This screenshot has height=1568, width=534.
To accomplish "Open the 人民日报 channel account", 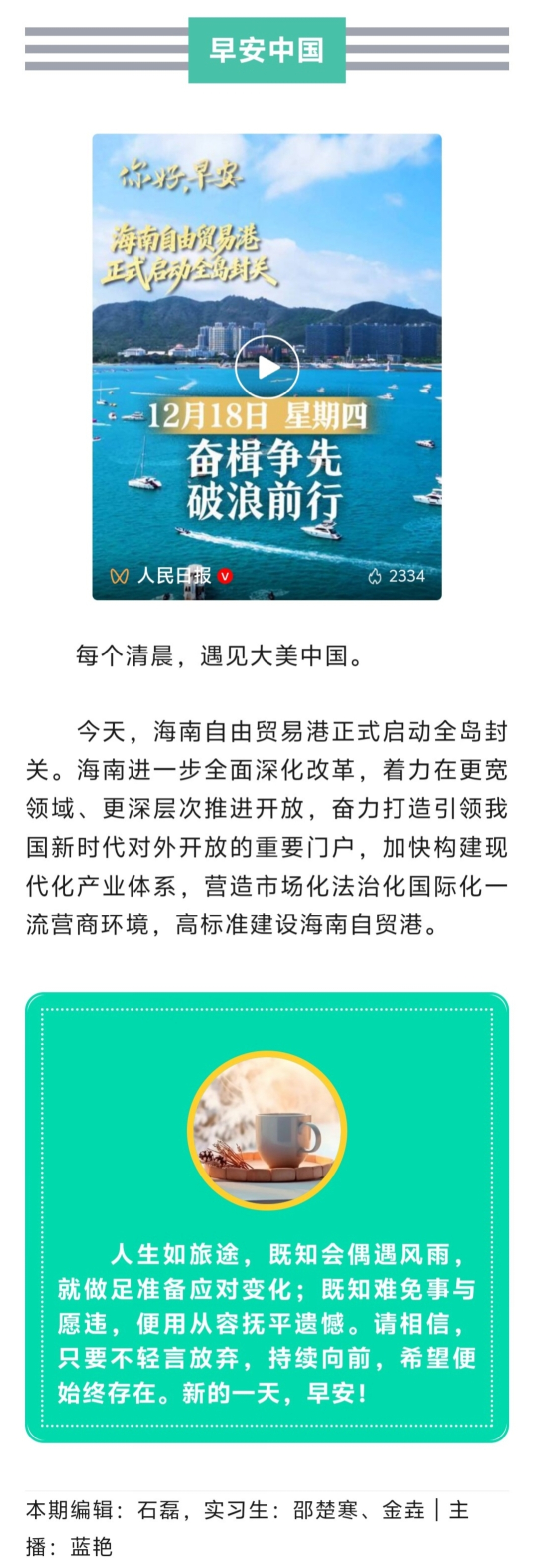I will [173, 575].
